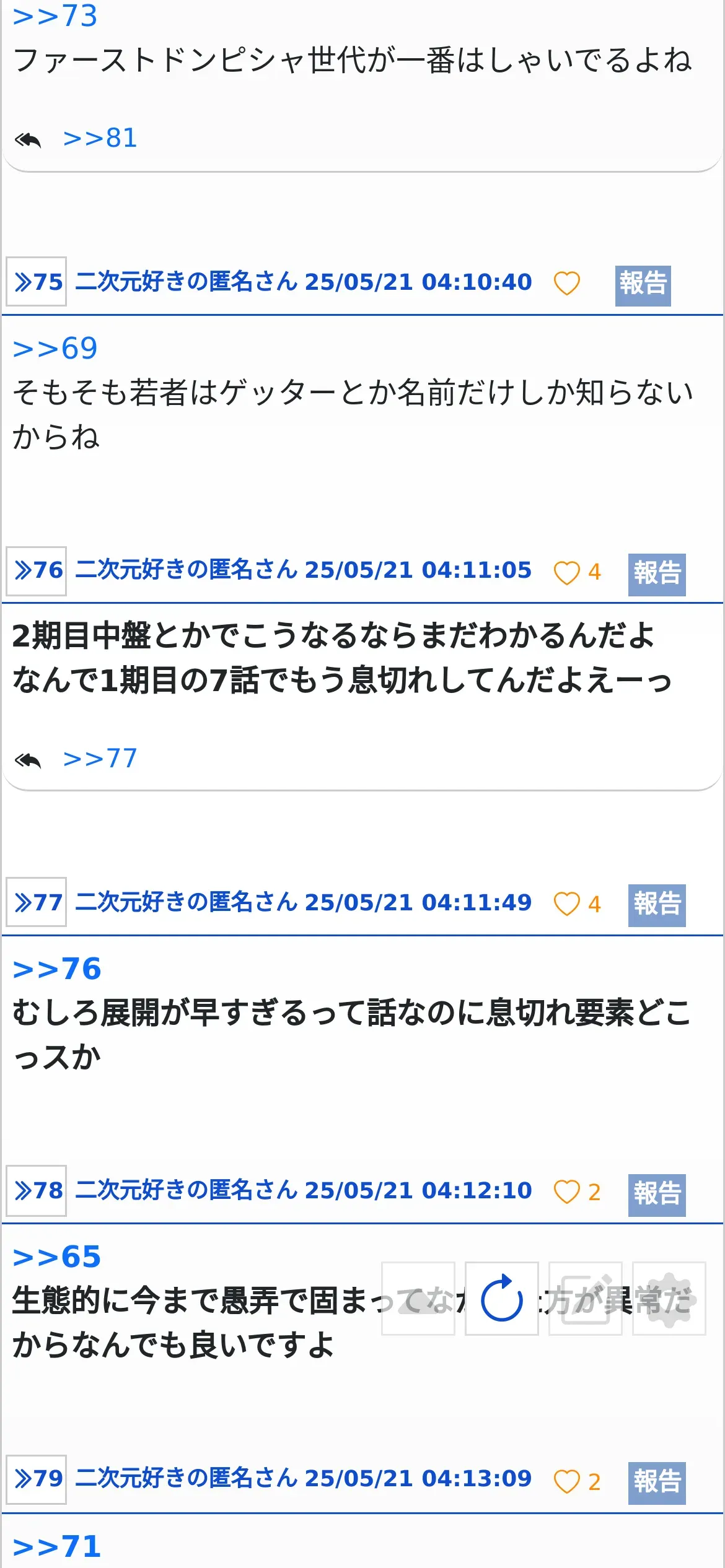Like post 76 with the heart
This screenshot has height=1568, width=725.
(x=566, y=572)
